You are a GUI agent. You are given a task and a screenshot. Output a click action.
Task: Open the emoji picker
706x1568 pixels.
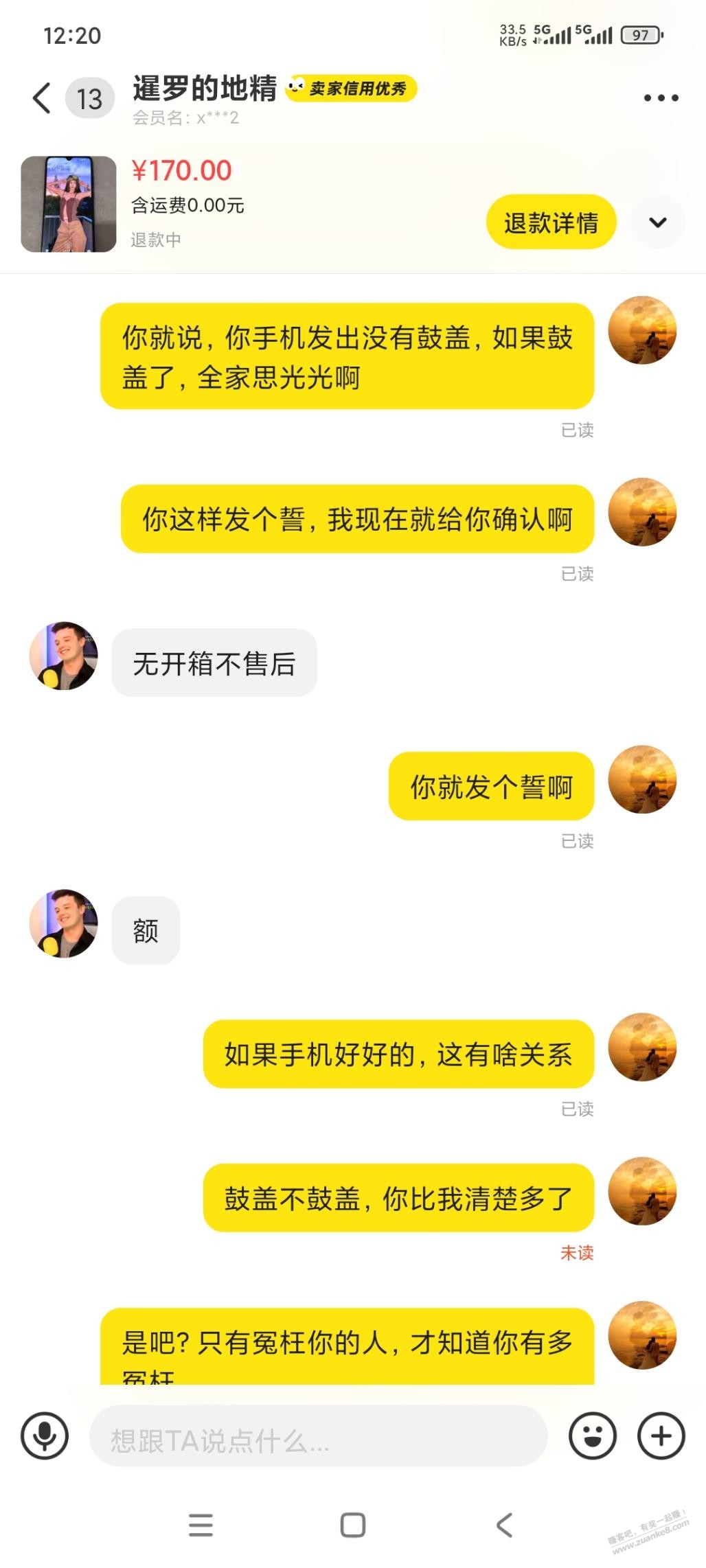(592, 1436)
